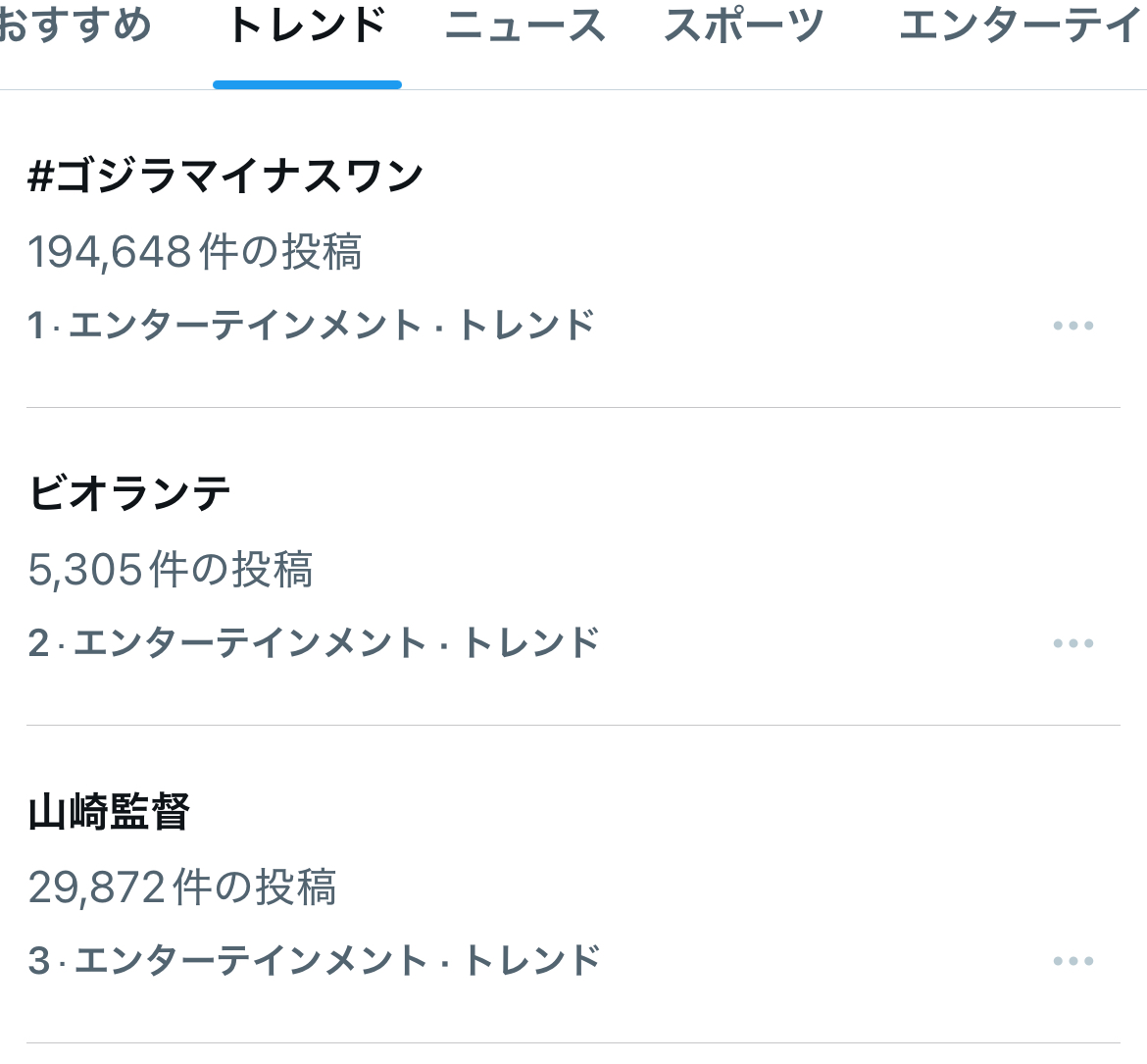Open the ビオランテ trend
Image resolution: width=1147 pixels, height=1064 pixels.
pyautogui.click(x=129, y=493)
